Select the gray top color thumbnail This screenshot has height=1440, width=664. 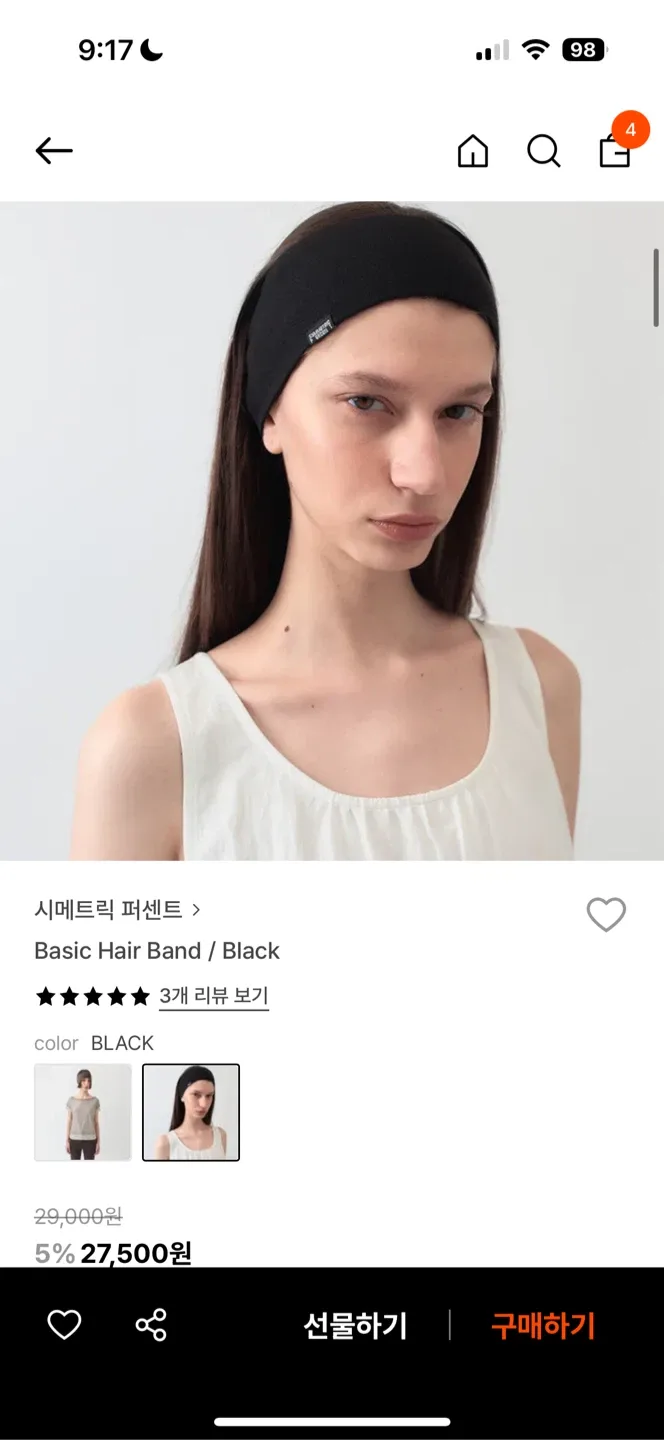pyautogui.click(x=83, y=1112)
